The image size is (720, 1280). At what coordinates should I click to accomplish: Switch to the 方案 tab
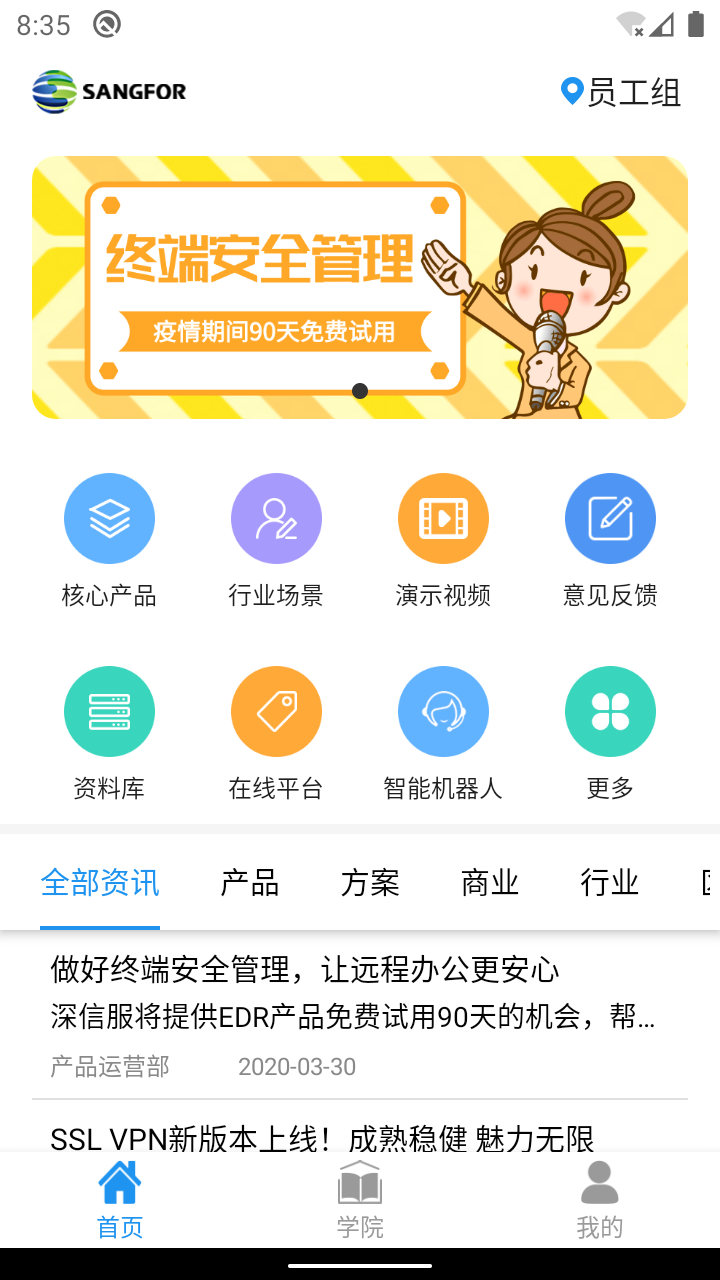(370, 883)
